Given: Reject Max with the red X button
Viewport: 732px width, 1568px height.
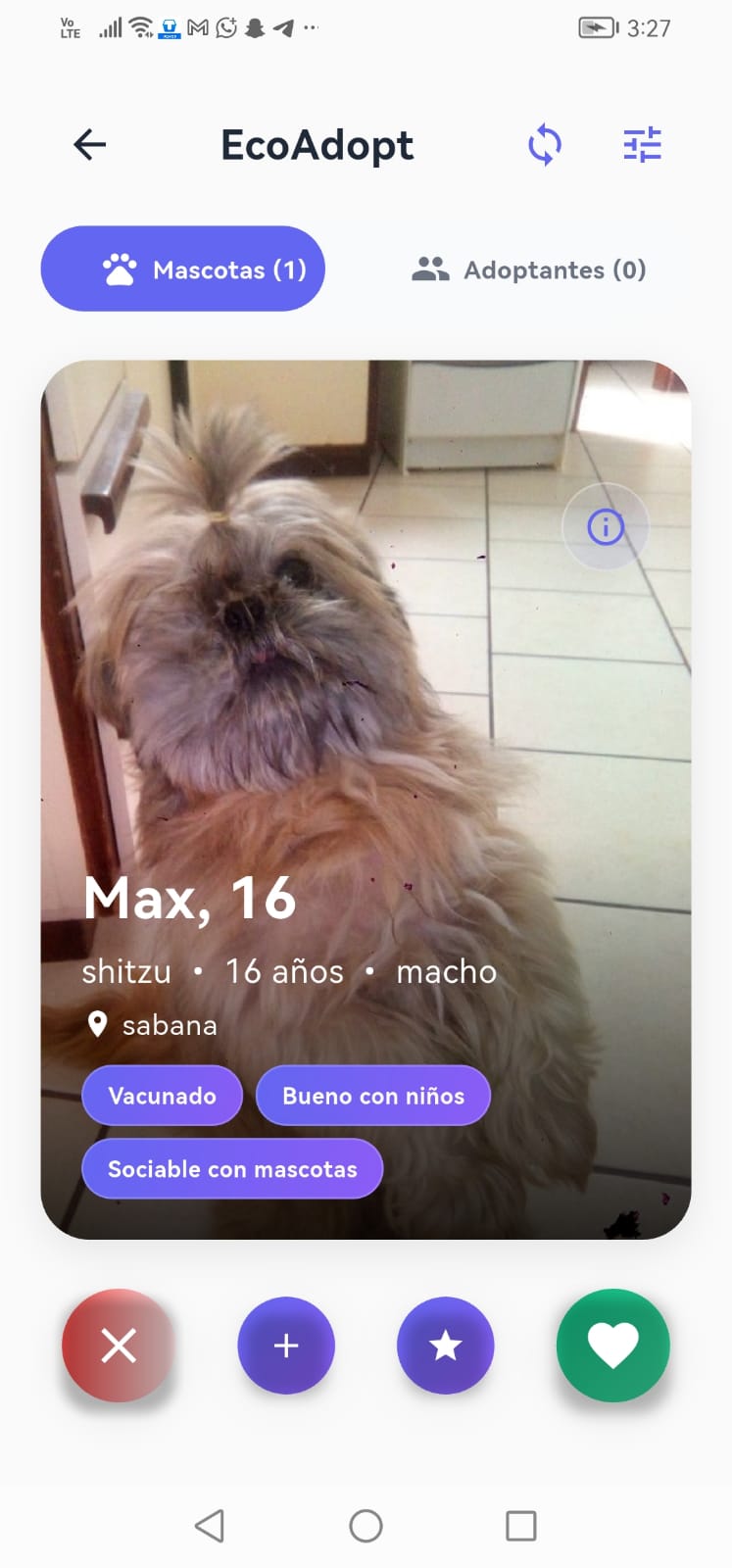Looking at the screenshot, I should (119, 1346).
